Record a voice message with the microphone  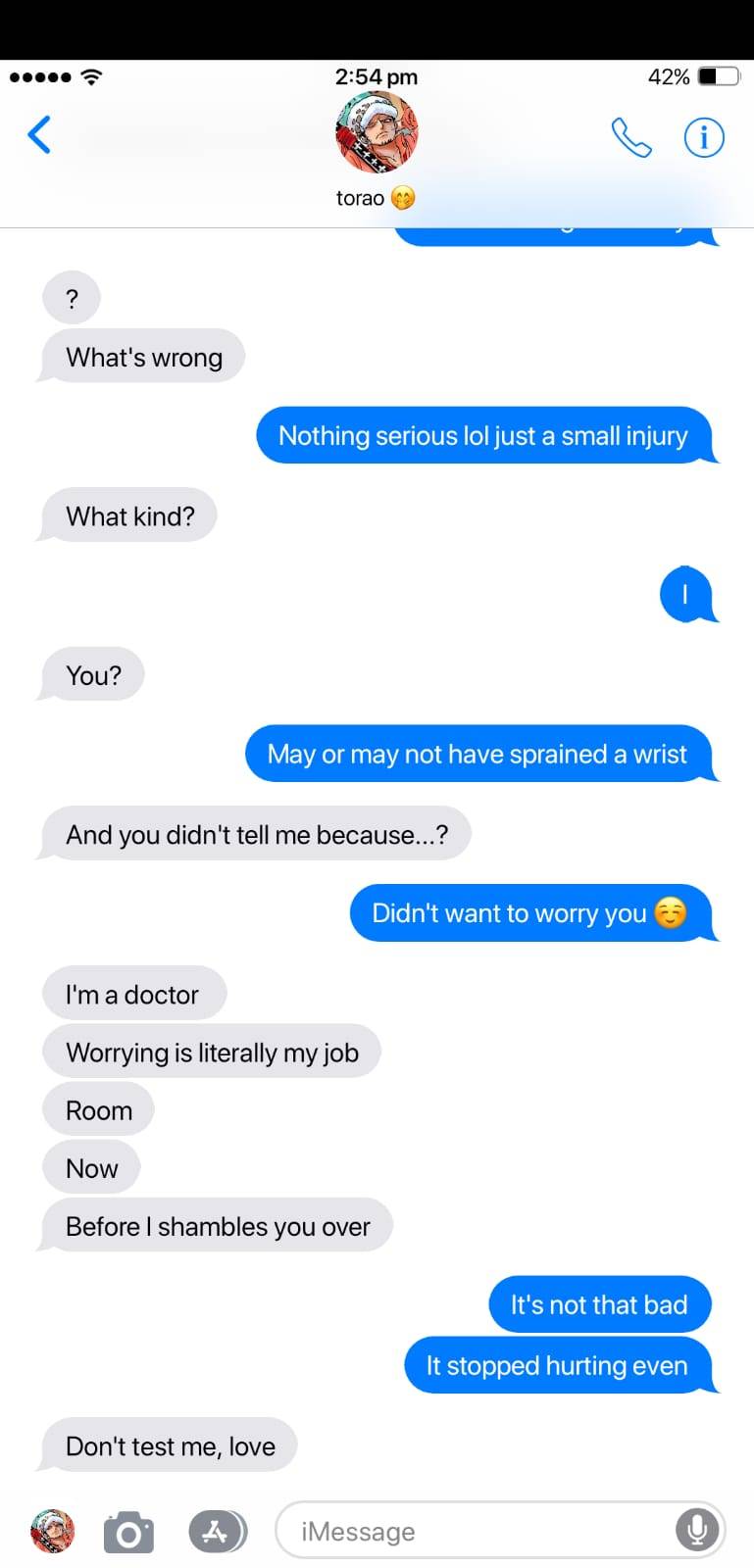tap(696, 1530)
